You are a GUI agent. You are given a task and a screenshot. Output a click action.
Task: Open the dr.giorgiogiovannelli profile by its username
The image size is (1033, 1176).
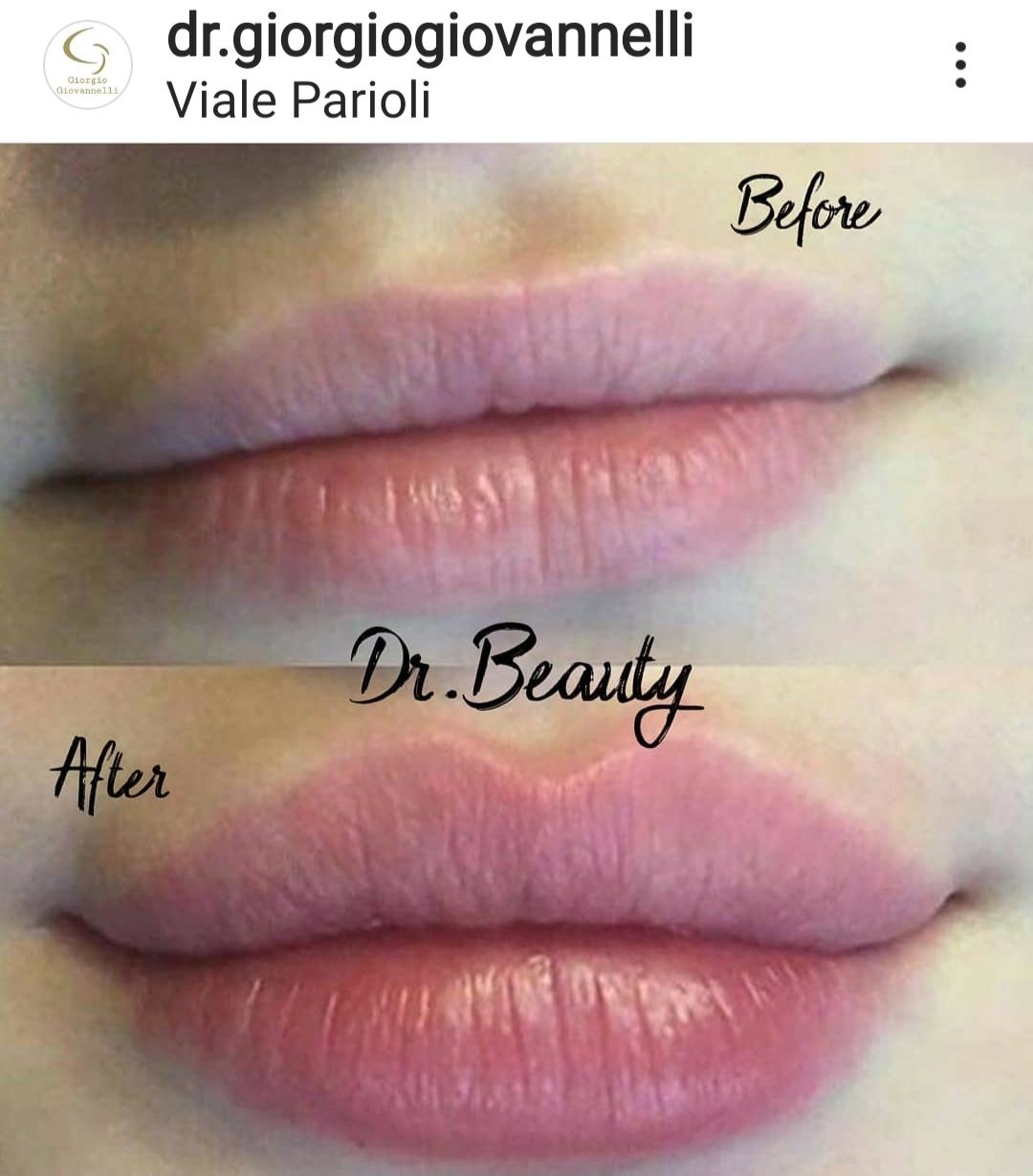pyautogui.click(x=429, y=36)
